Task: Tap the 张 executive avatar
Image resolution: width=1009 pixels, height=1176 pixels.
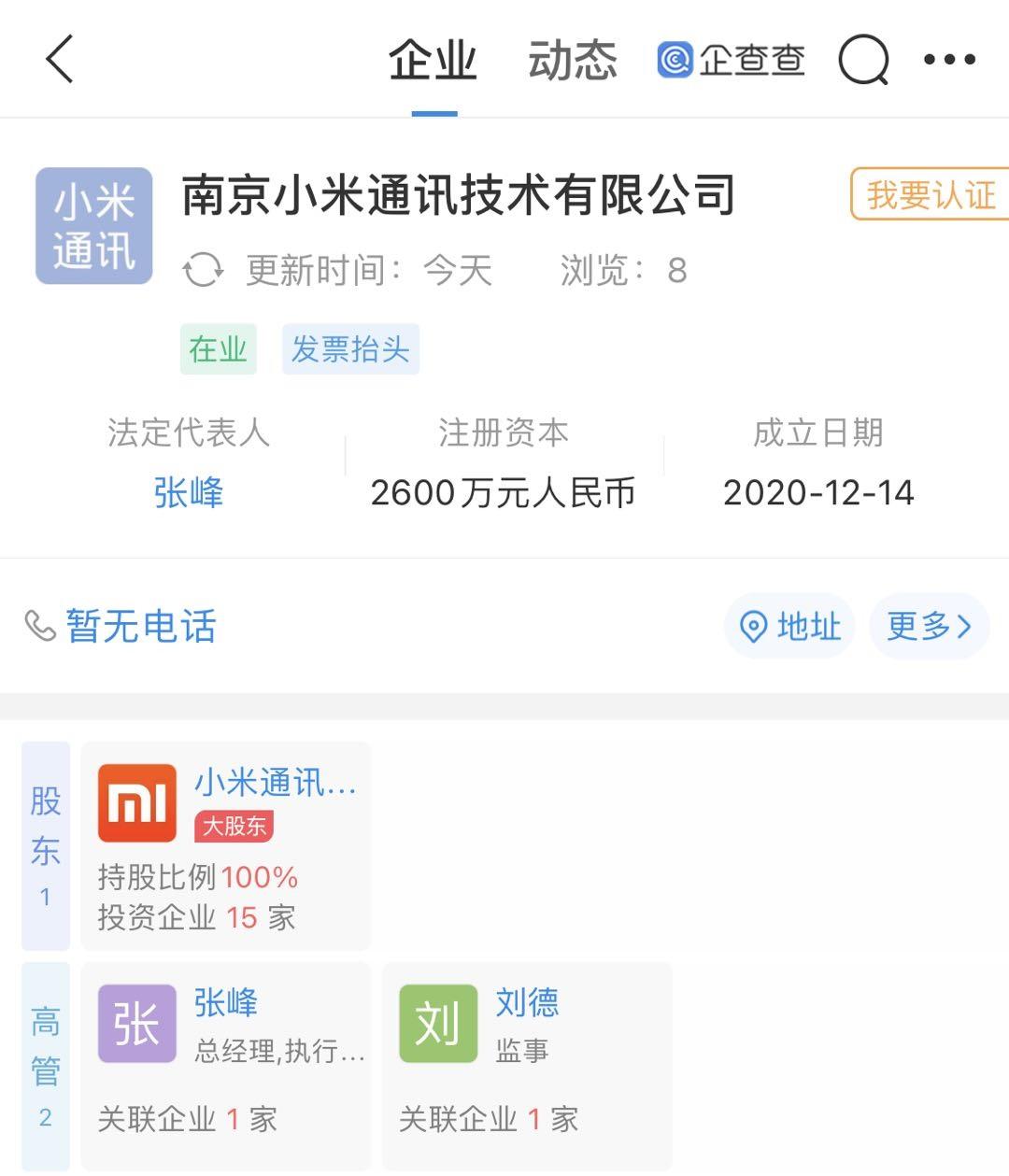Action: (x=136, y=1023)
